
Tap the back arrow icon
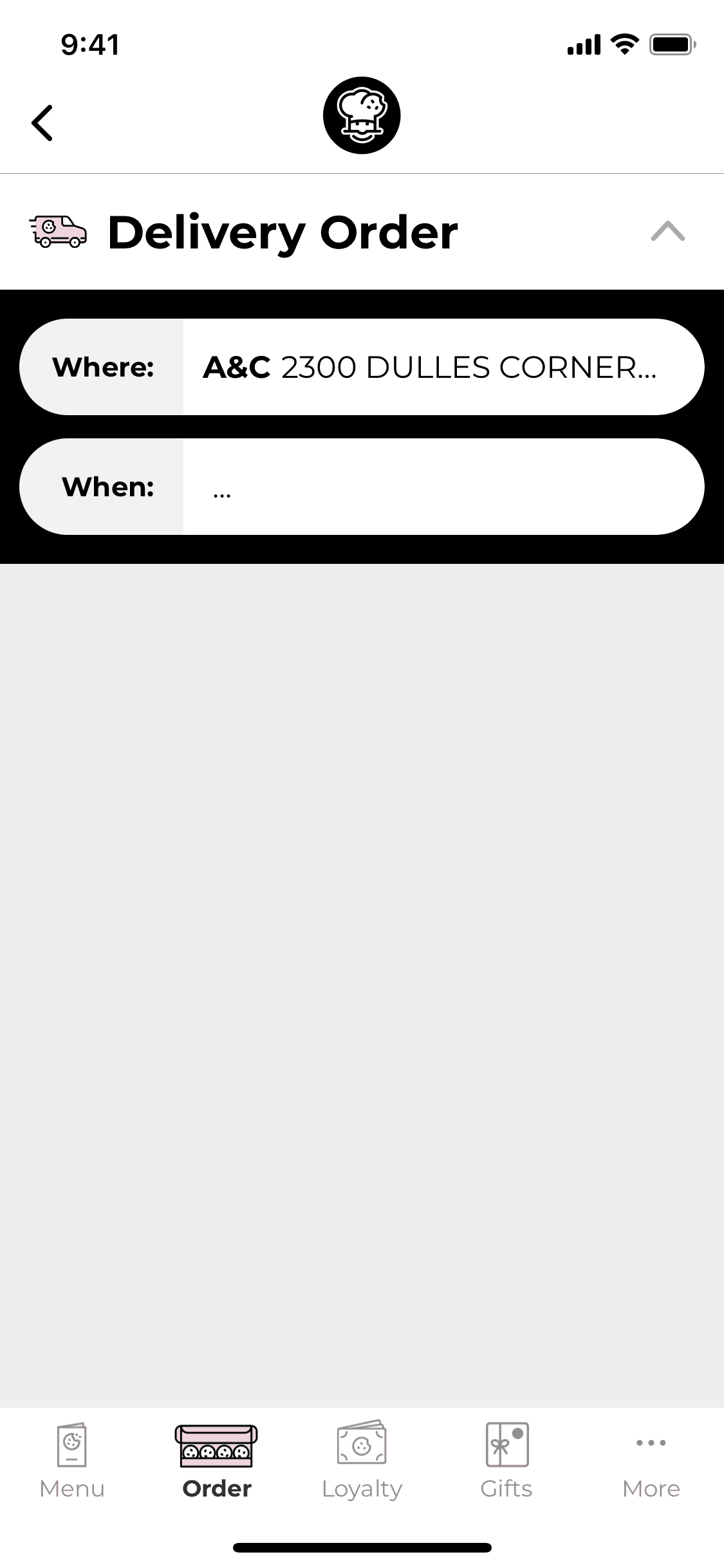coord(42,122)
